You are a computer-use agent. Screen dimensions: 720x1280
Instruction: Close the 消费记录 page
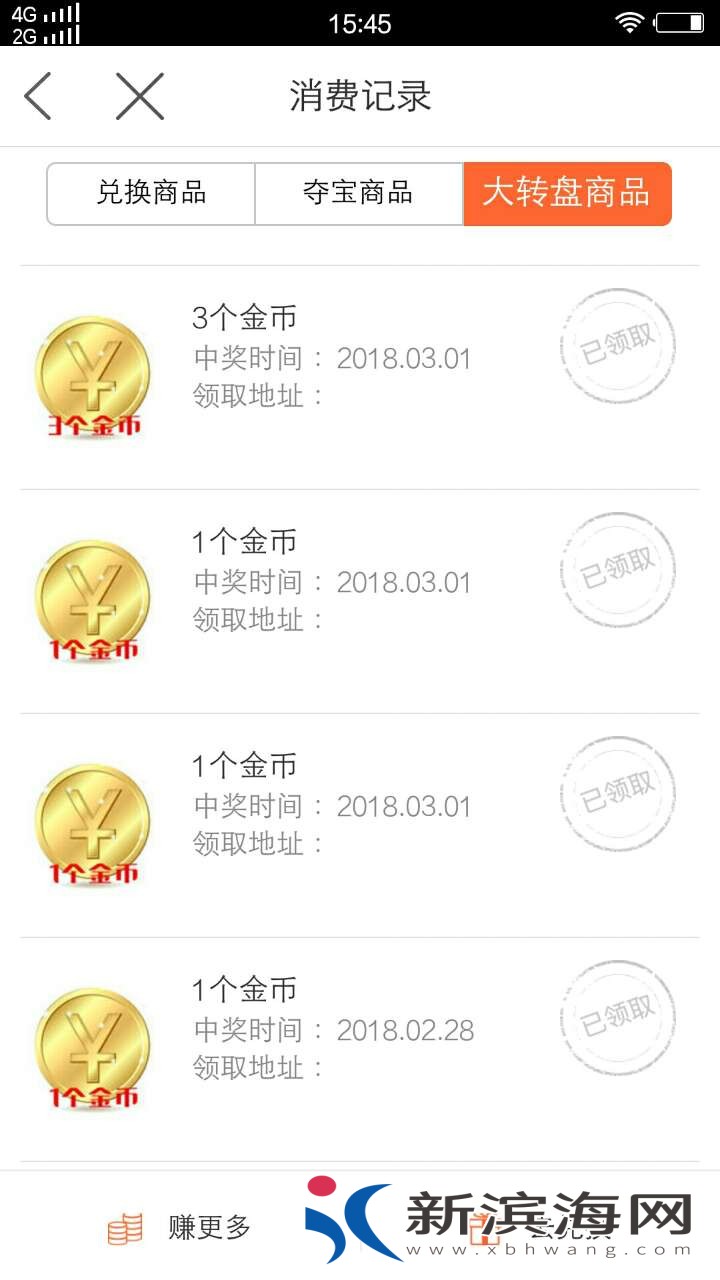[x=139, y=97]
